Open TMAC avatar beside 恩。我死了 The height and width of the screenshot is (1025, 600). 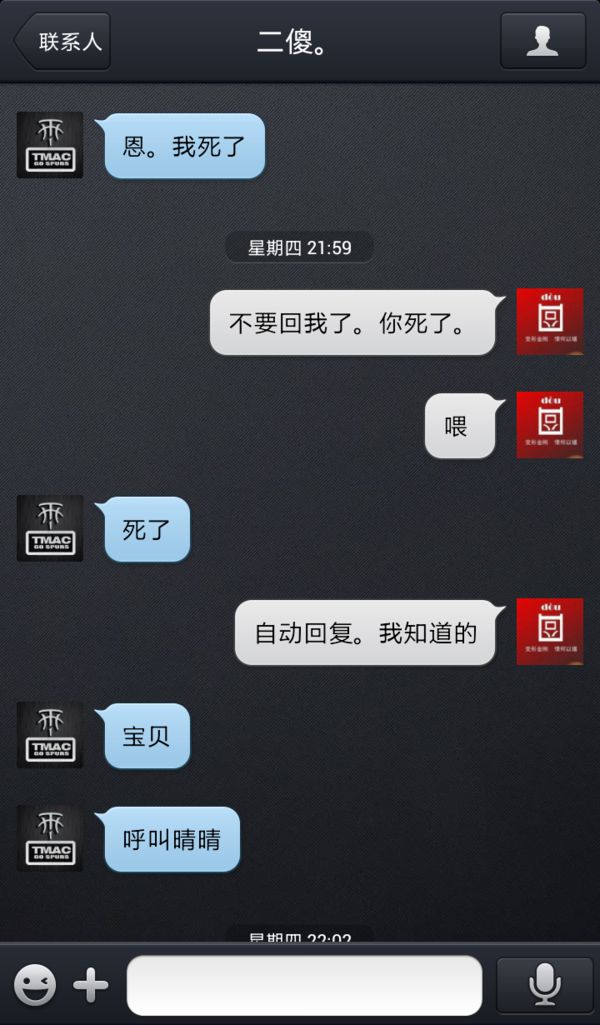click(50, 145)
